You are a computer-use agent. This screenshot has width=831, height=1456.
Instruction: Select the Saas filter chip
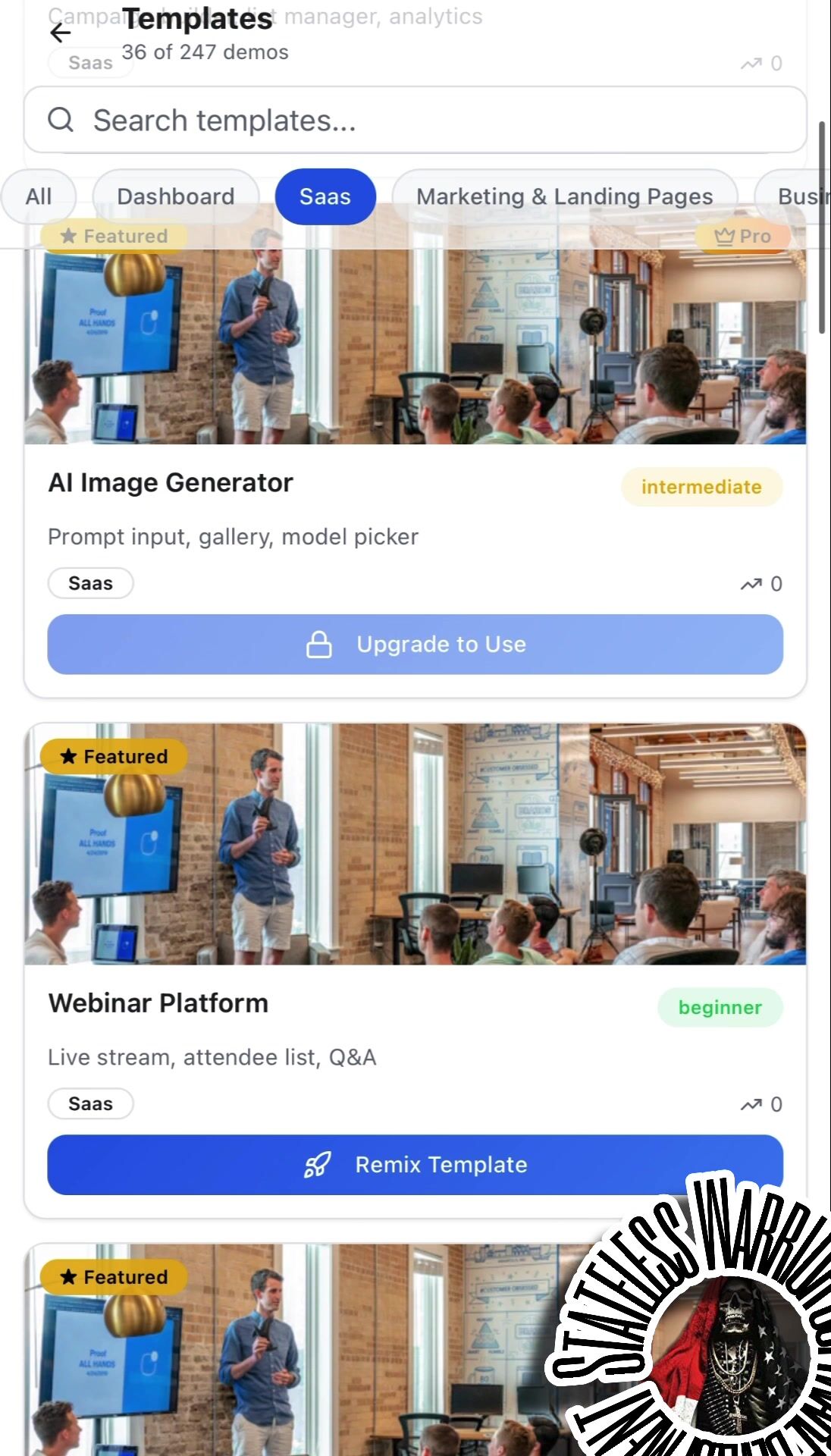coord(325,196)
